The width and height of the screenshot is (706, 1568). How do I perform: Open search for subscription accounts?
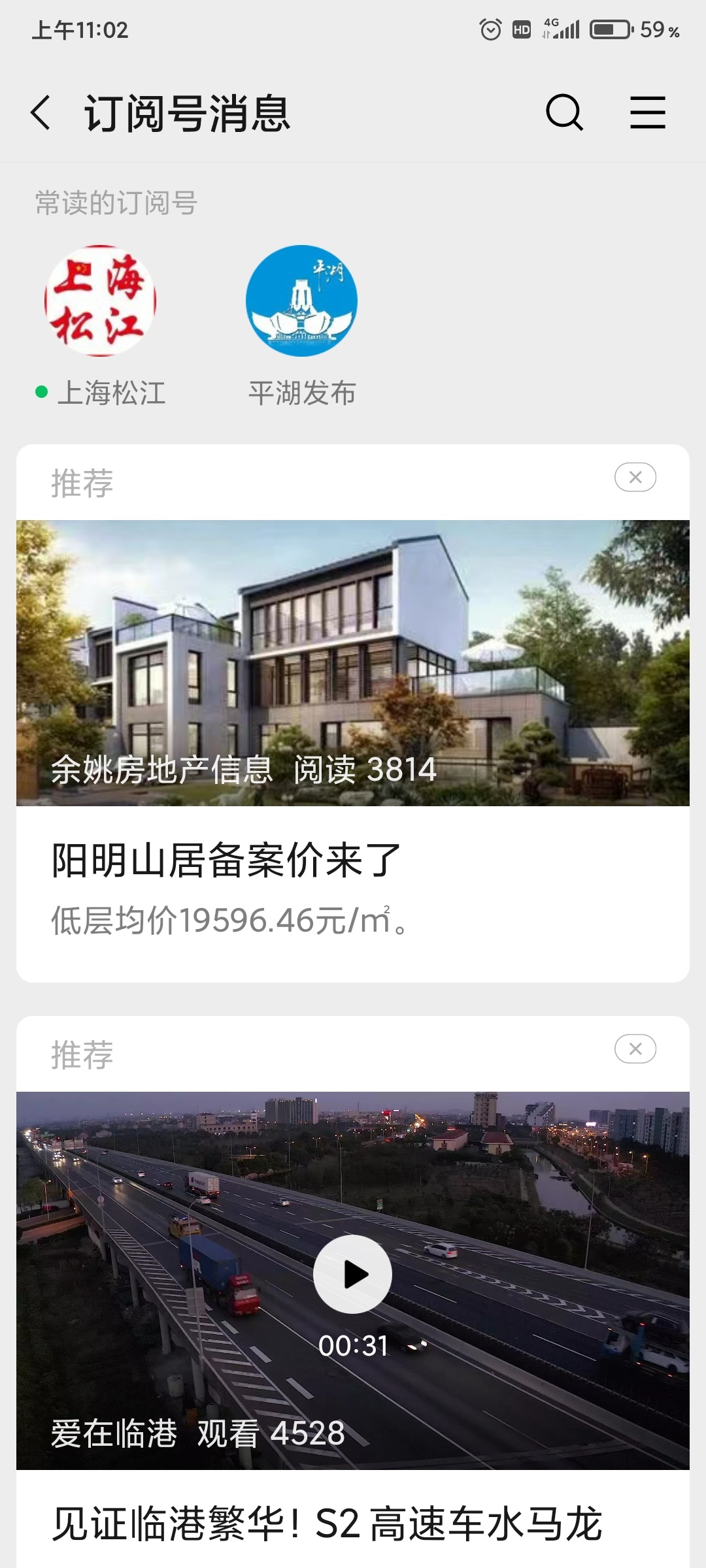pyautogui.click(x=564, y=113)
